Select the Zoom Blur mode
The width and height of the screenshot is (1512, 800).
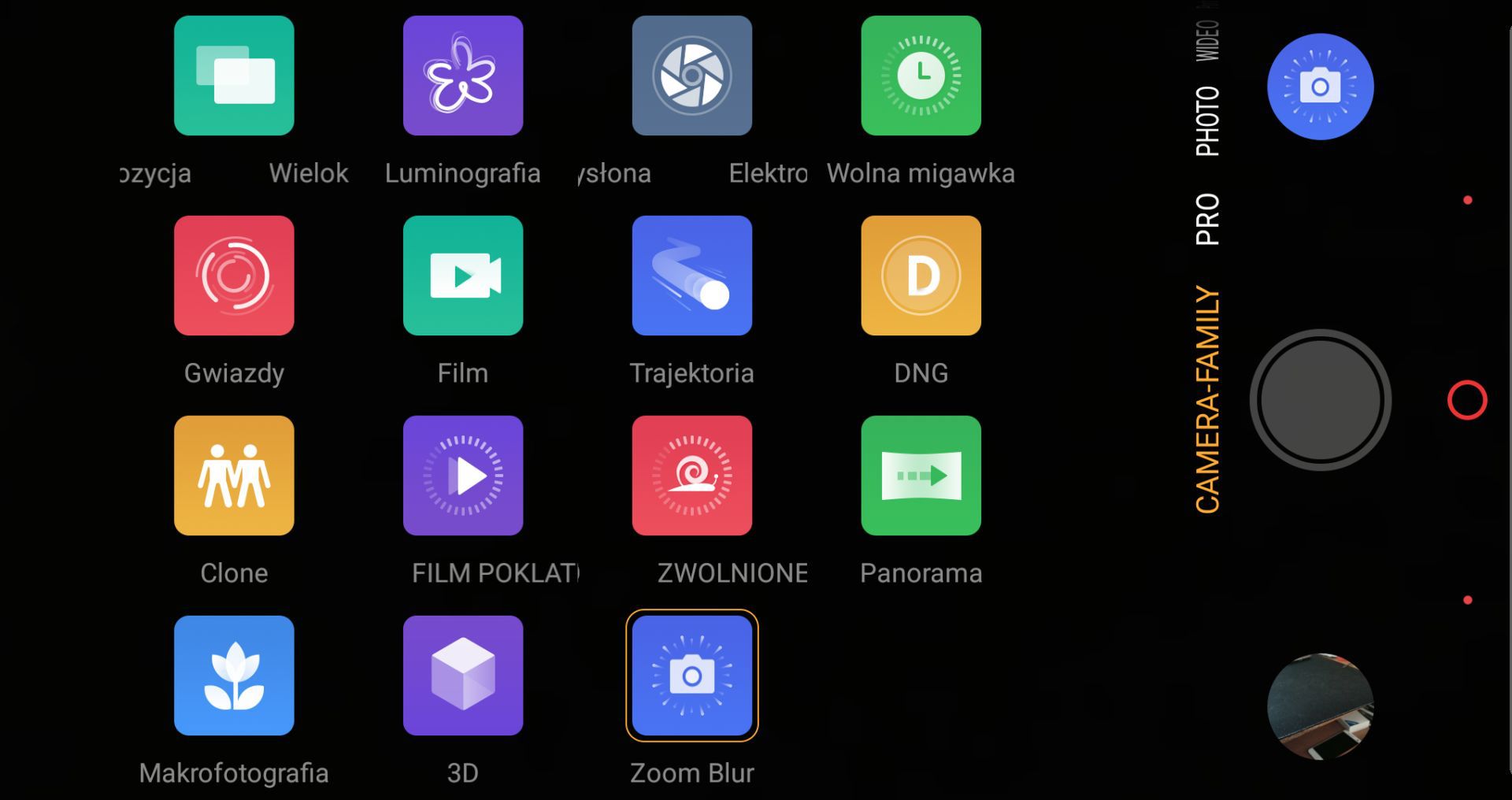coord(691,676)
